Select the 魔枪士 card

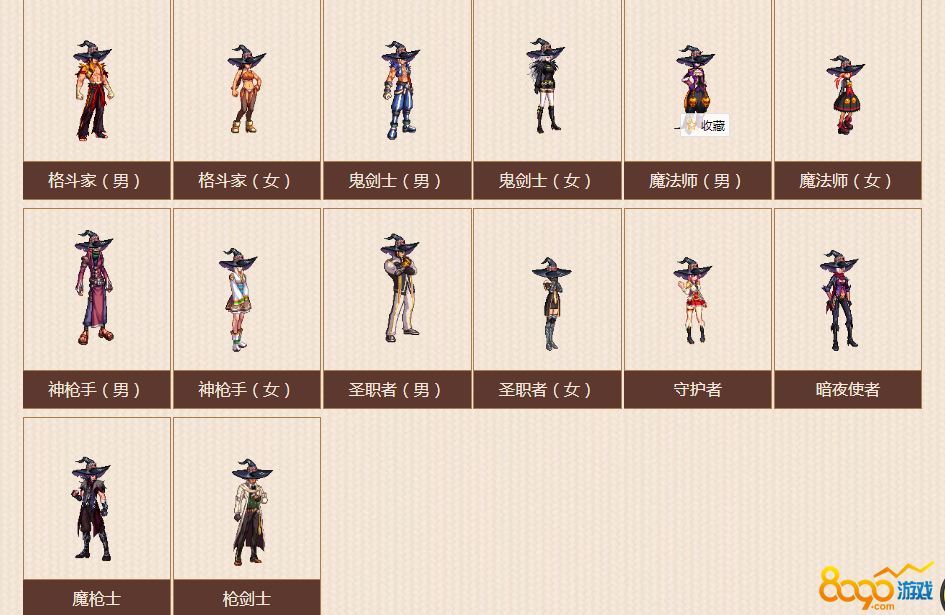(97, 510)
